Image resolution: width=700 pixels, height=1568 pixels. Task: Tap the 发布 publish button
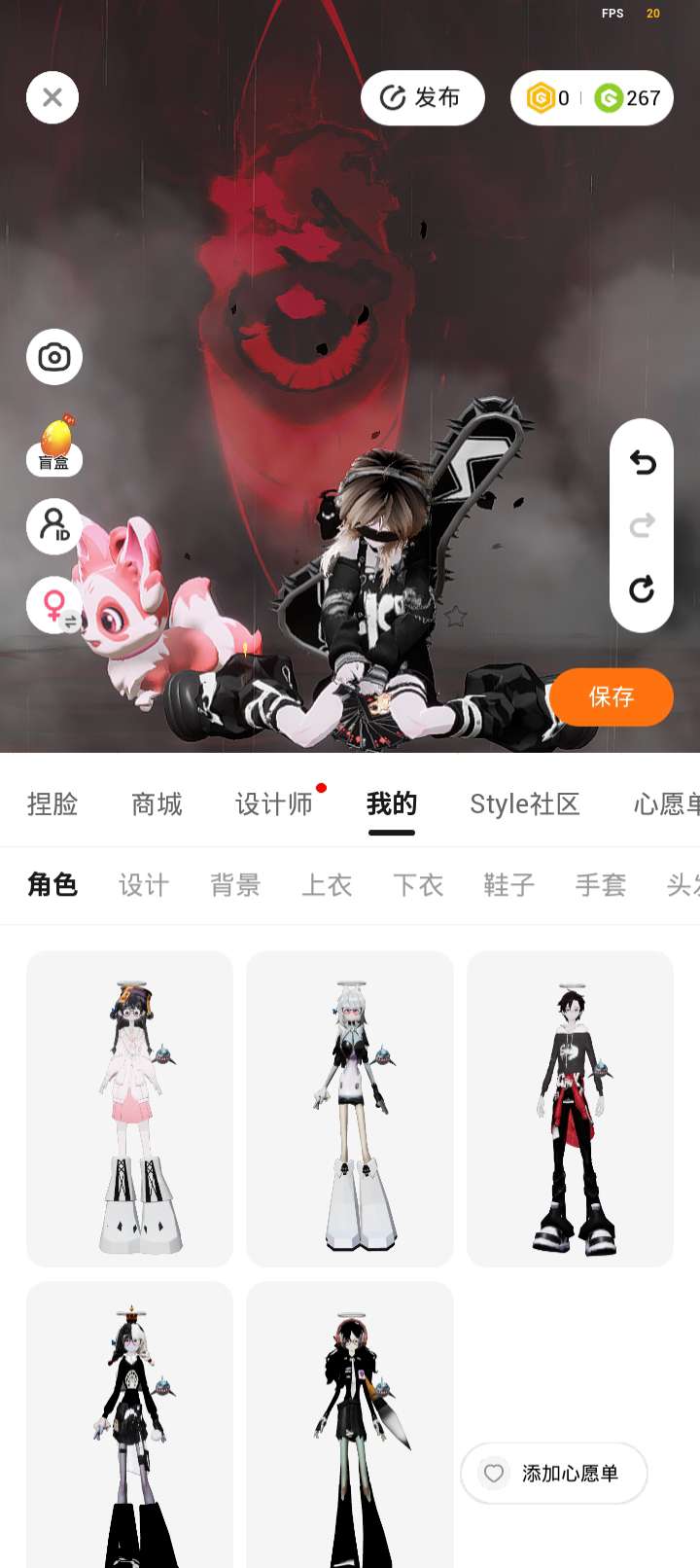422,97
